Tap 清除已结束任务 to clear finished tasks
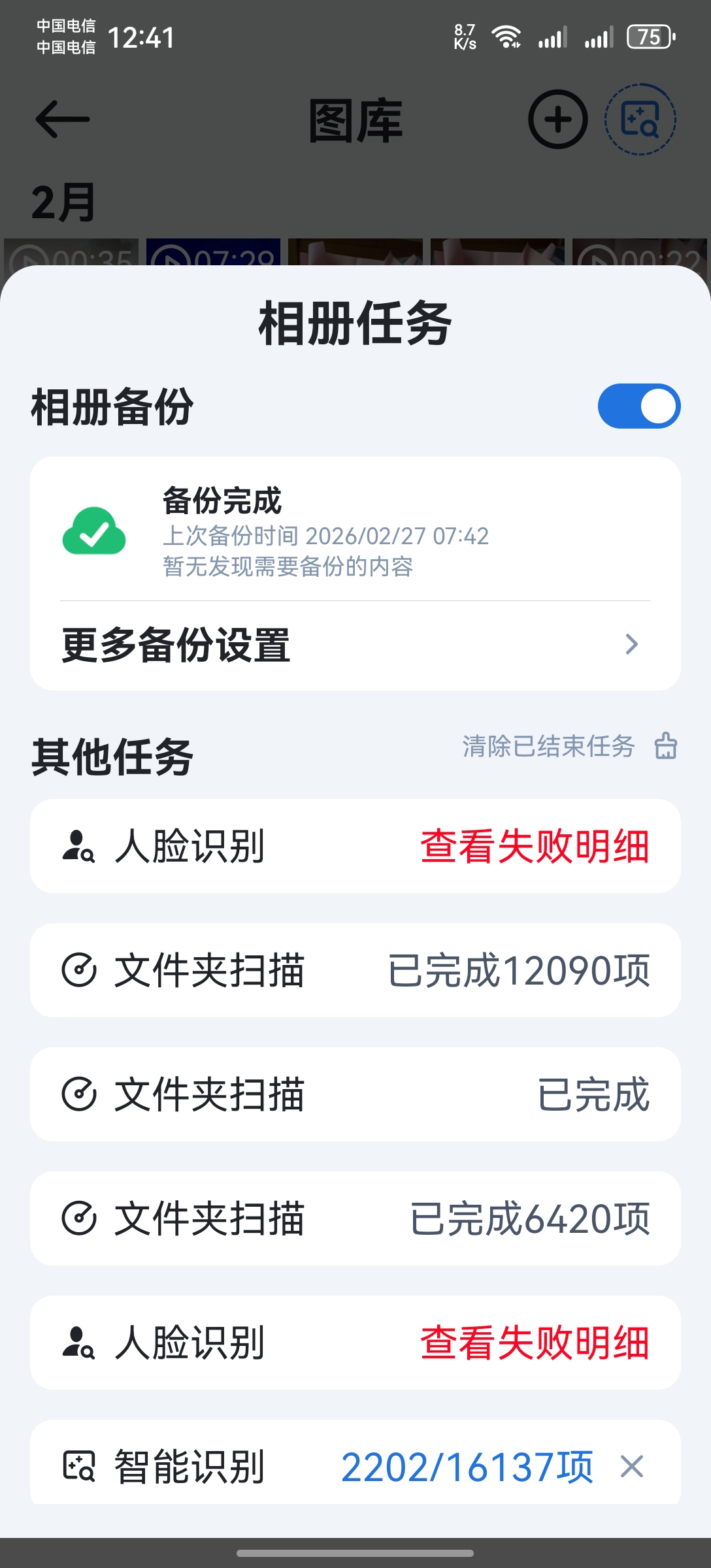 tap(569, 746)
